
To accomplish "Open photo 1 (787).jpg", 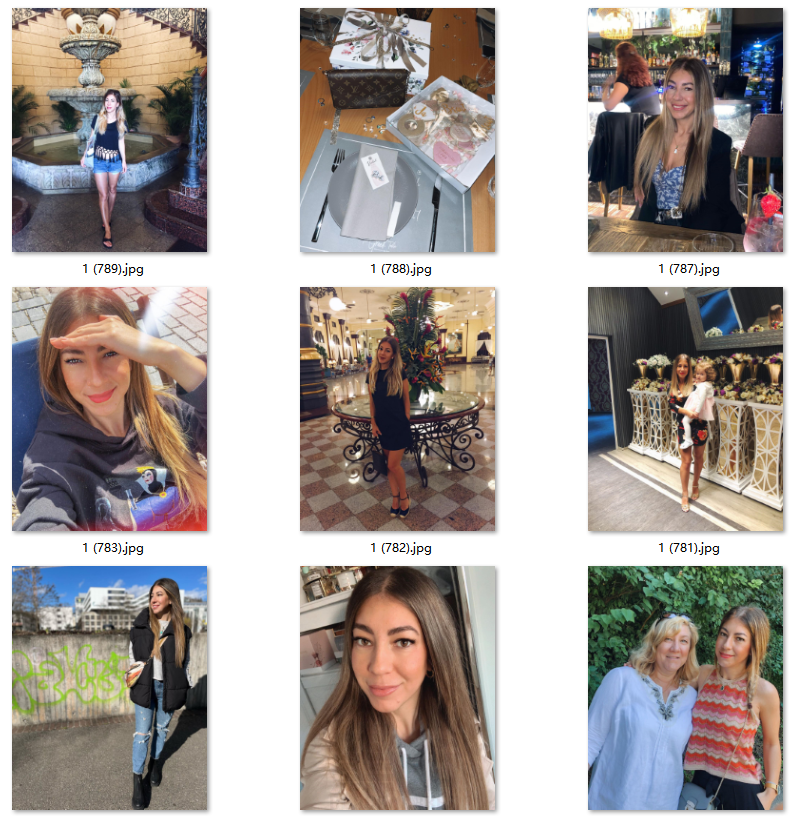I will pos(685,130).
